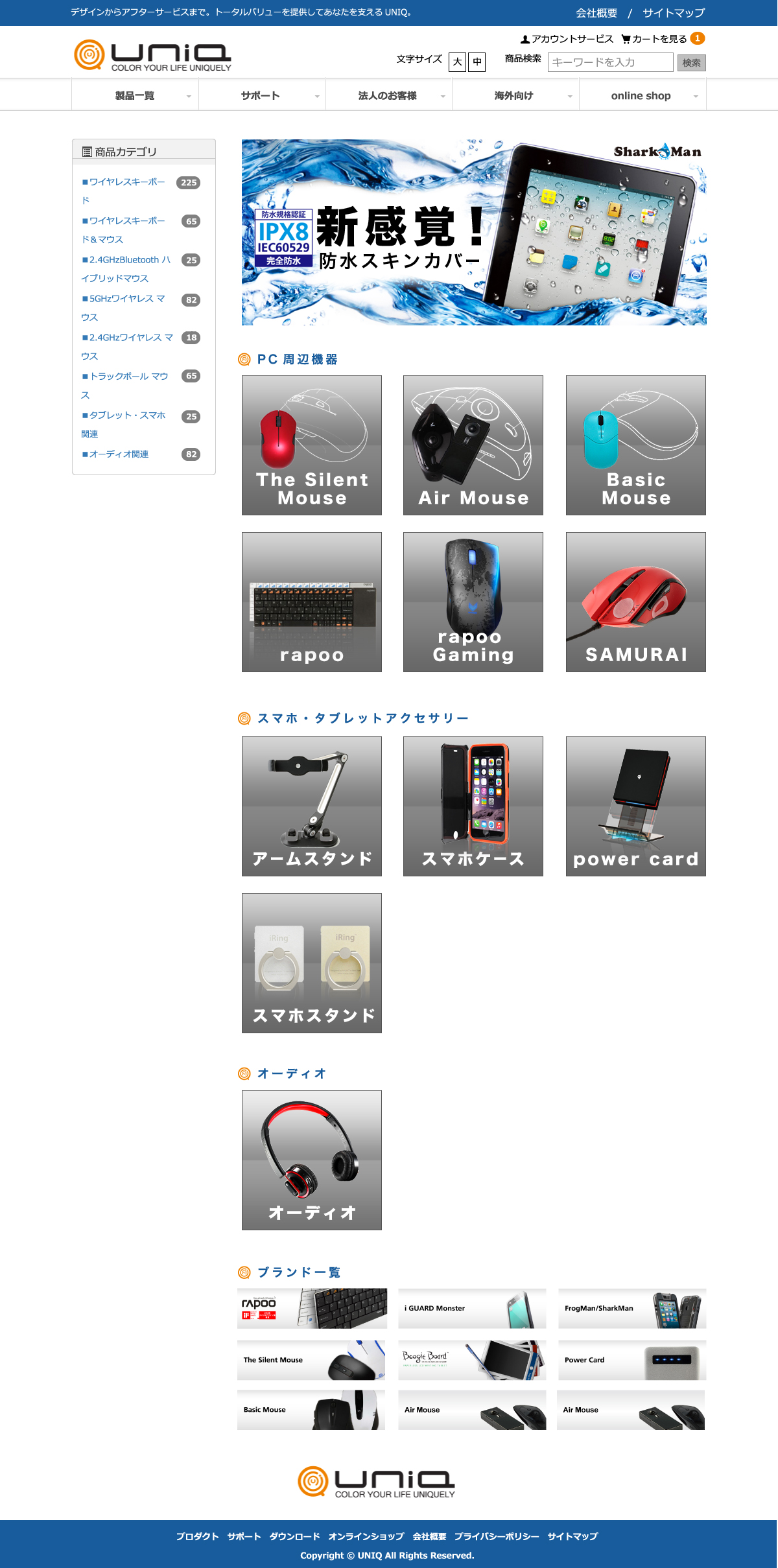Set text size to 大
This screenshot has height=1568, width=778.
(x=457, y=62)
